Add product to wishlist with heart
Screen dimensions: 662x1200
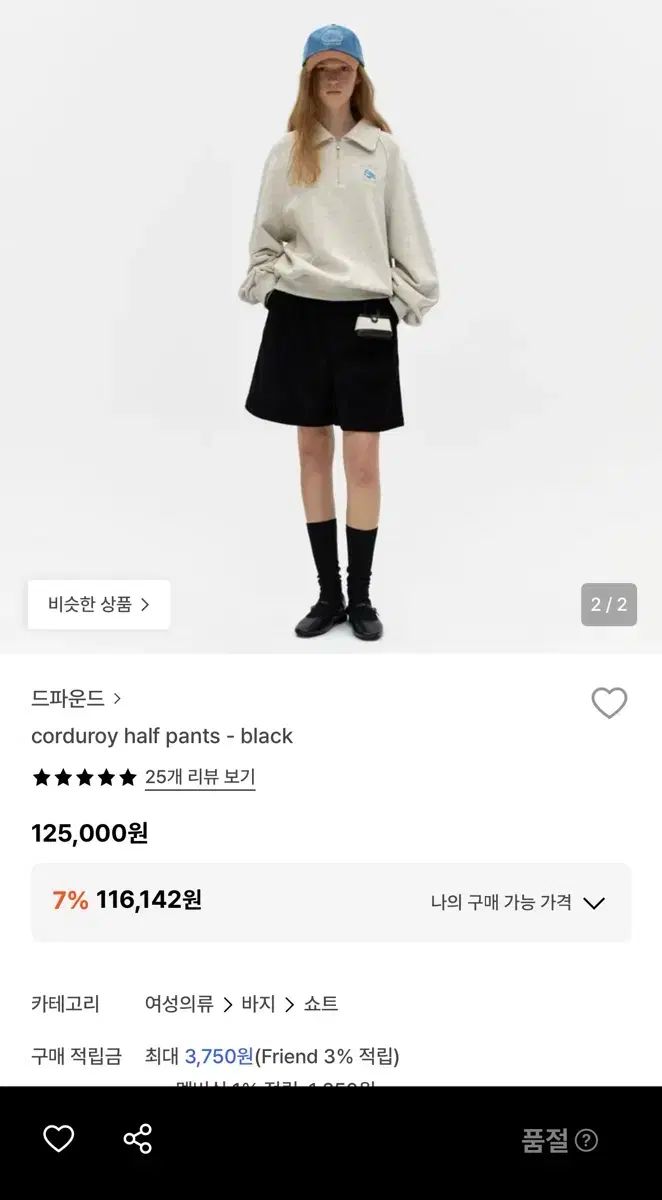point(609,703)
